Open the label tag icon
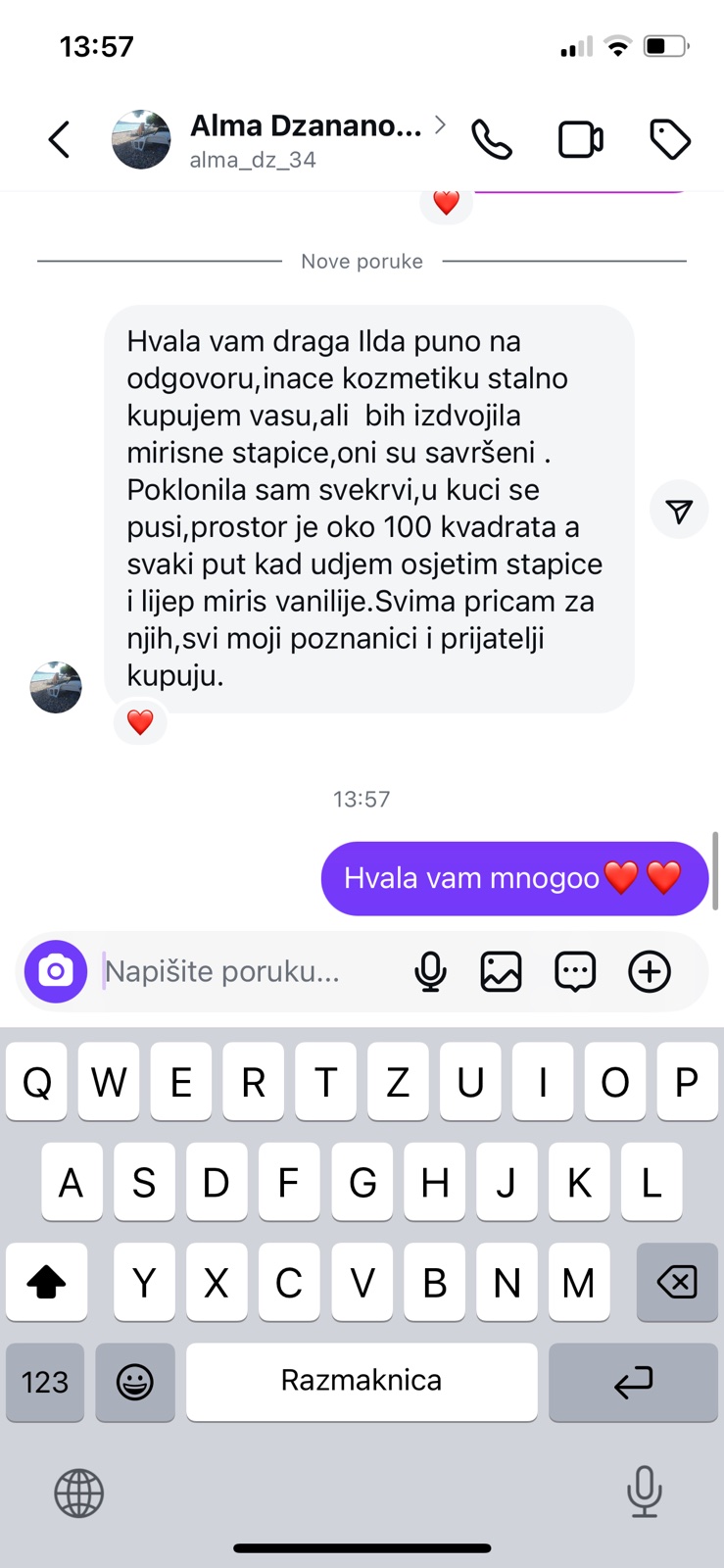This screenshot has width=724, height=1568. [670, 139]
